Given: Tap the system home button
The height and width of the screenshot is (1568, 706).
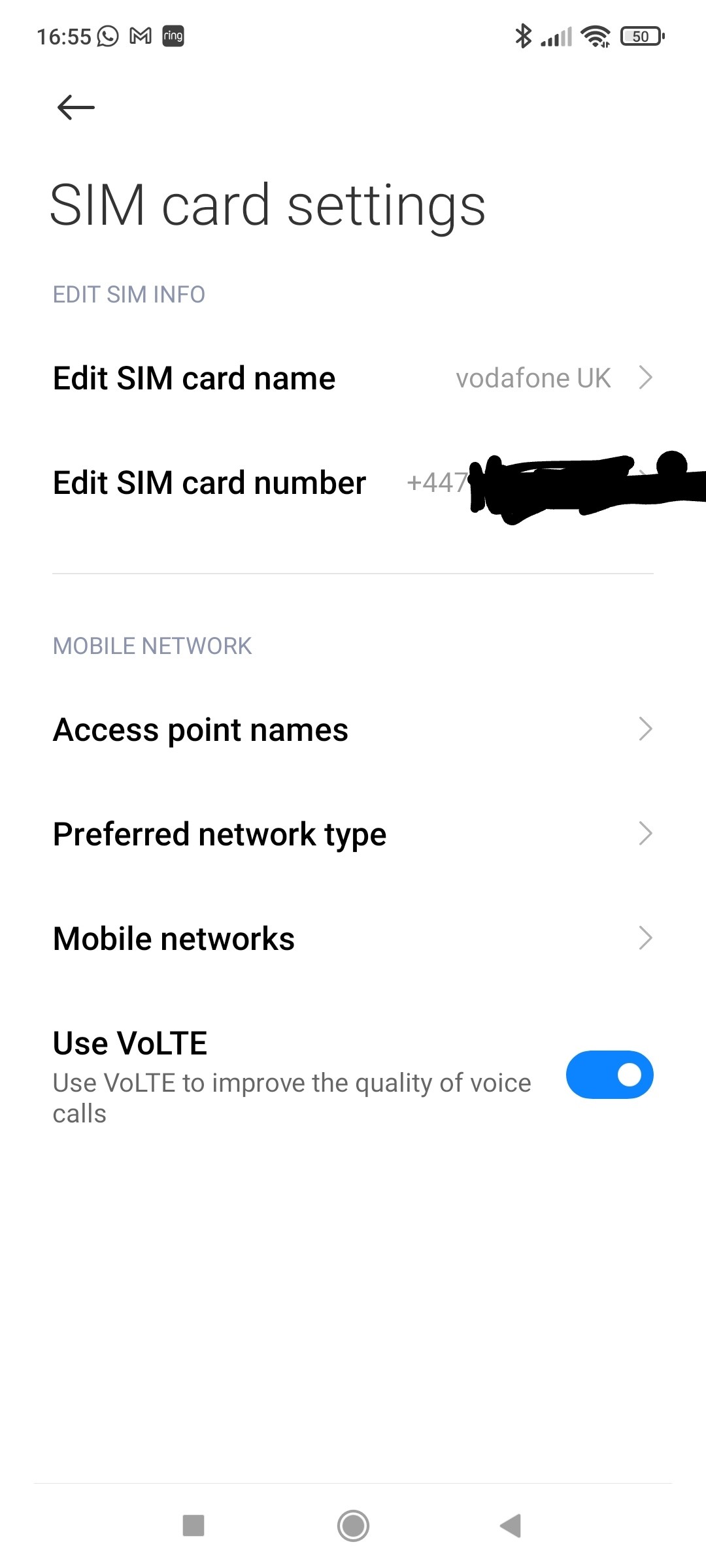Looking at the screenshot, I should coord(353,1526).
